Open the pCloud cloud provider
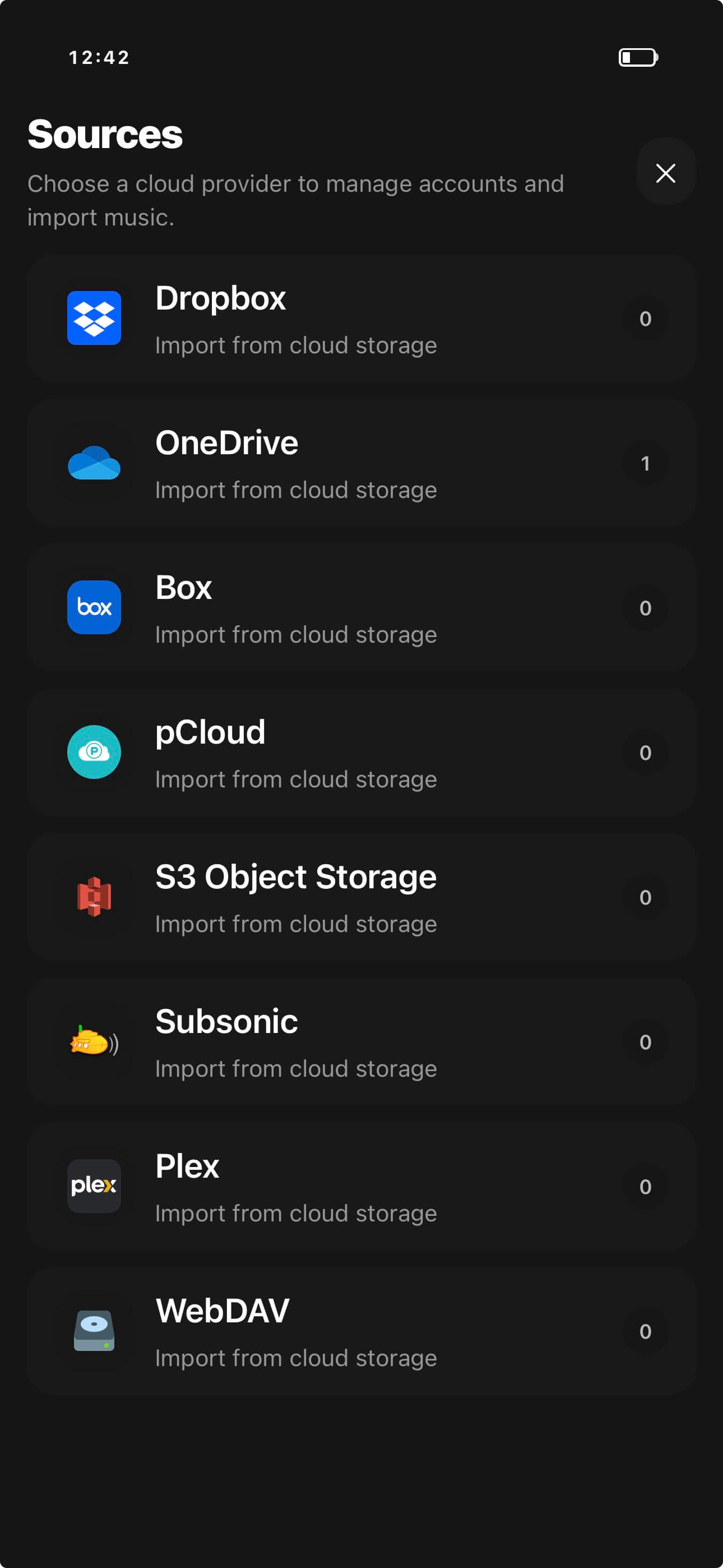Image resolution: width=723 pixels, height=1568 pixels. (361, 751)
